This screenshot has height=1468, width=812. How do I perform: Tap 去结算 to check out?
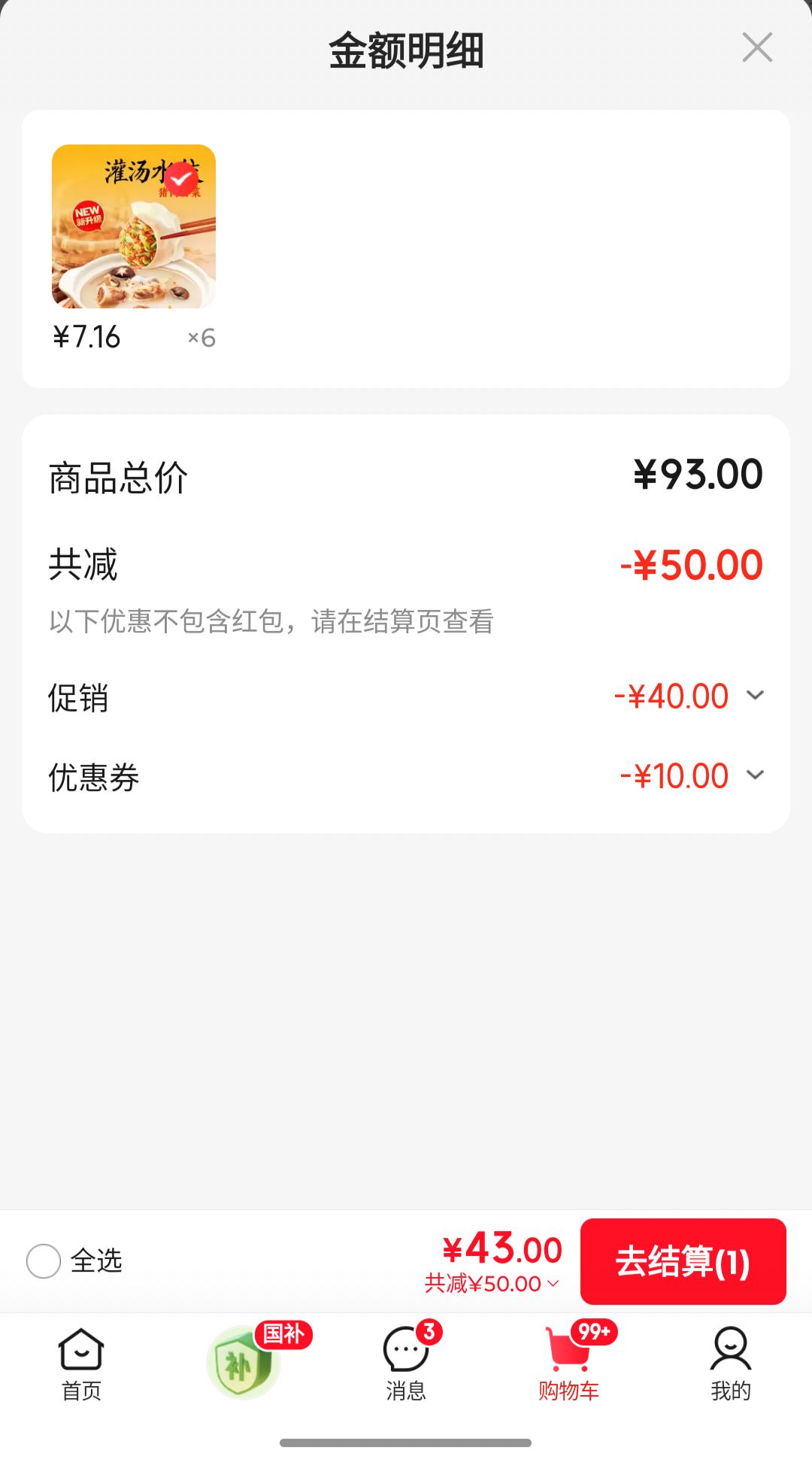click(x=683, y=1261)
